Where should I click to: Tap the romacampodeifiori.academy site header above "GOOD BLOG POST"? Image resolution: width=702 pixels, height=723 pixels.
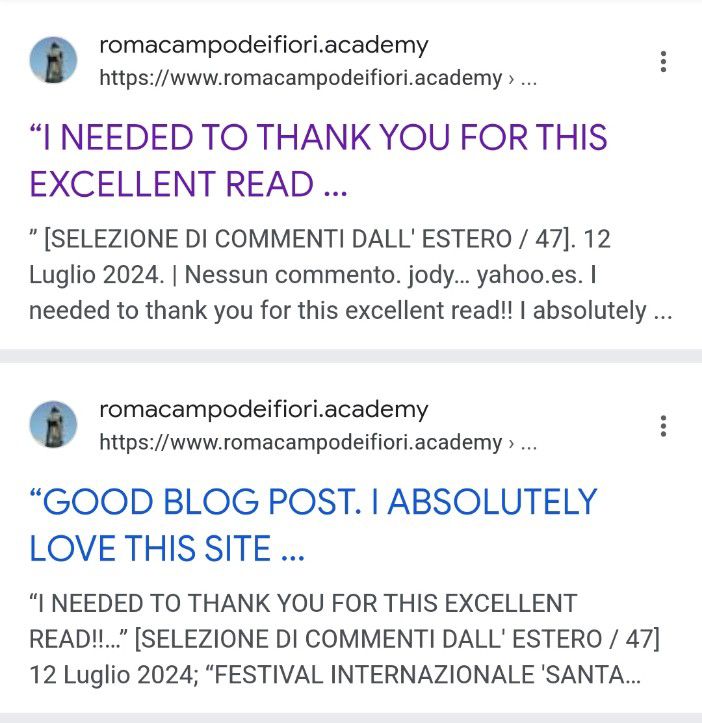click(x=264, y=409)
